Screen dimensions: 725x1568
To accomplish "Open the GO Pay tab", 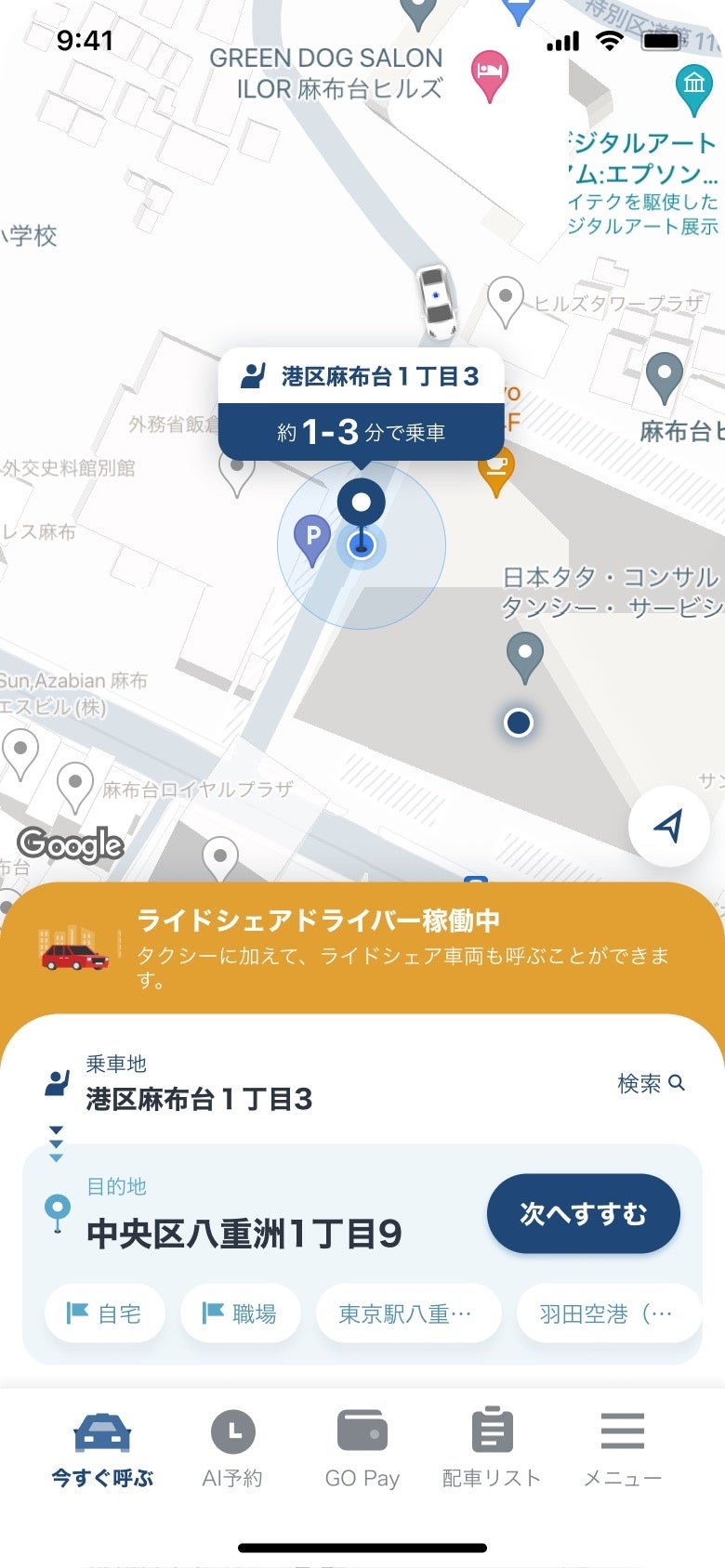I will coord(362,1449).
